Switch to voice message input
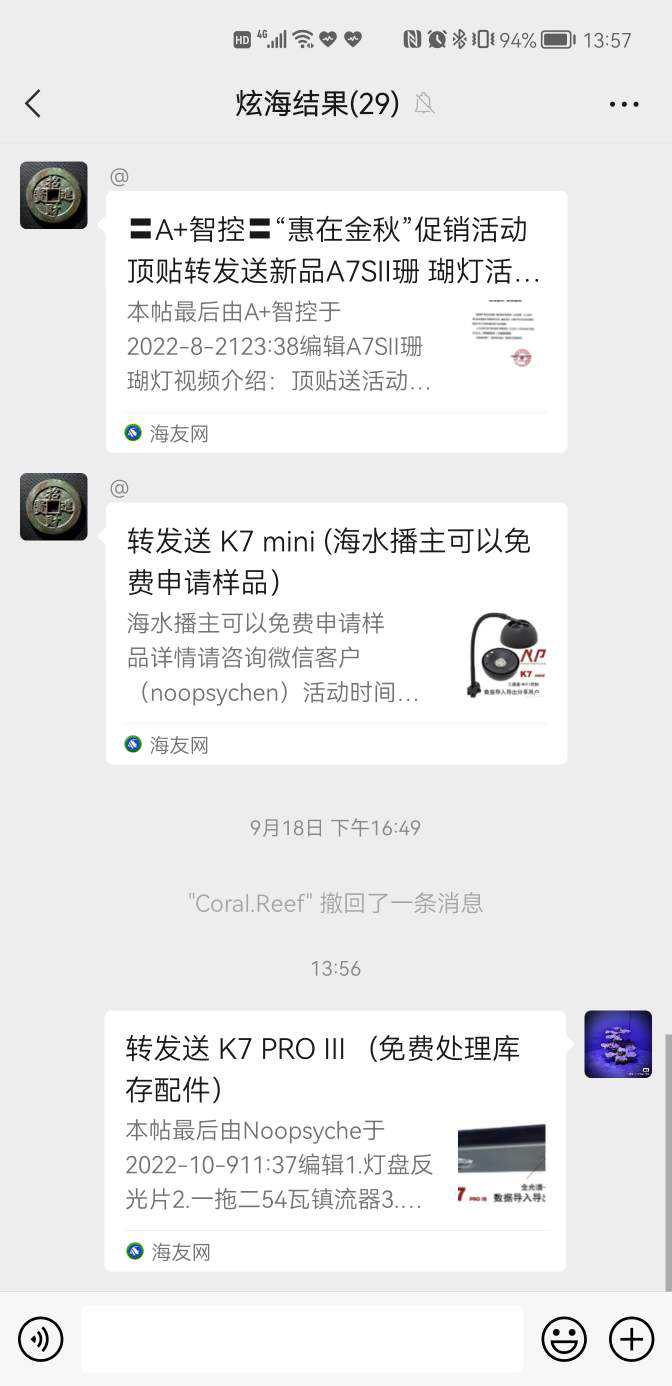This screenshot has height=1386, width=672. point(41,1339)
